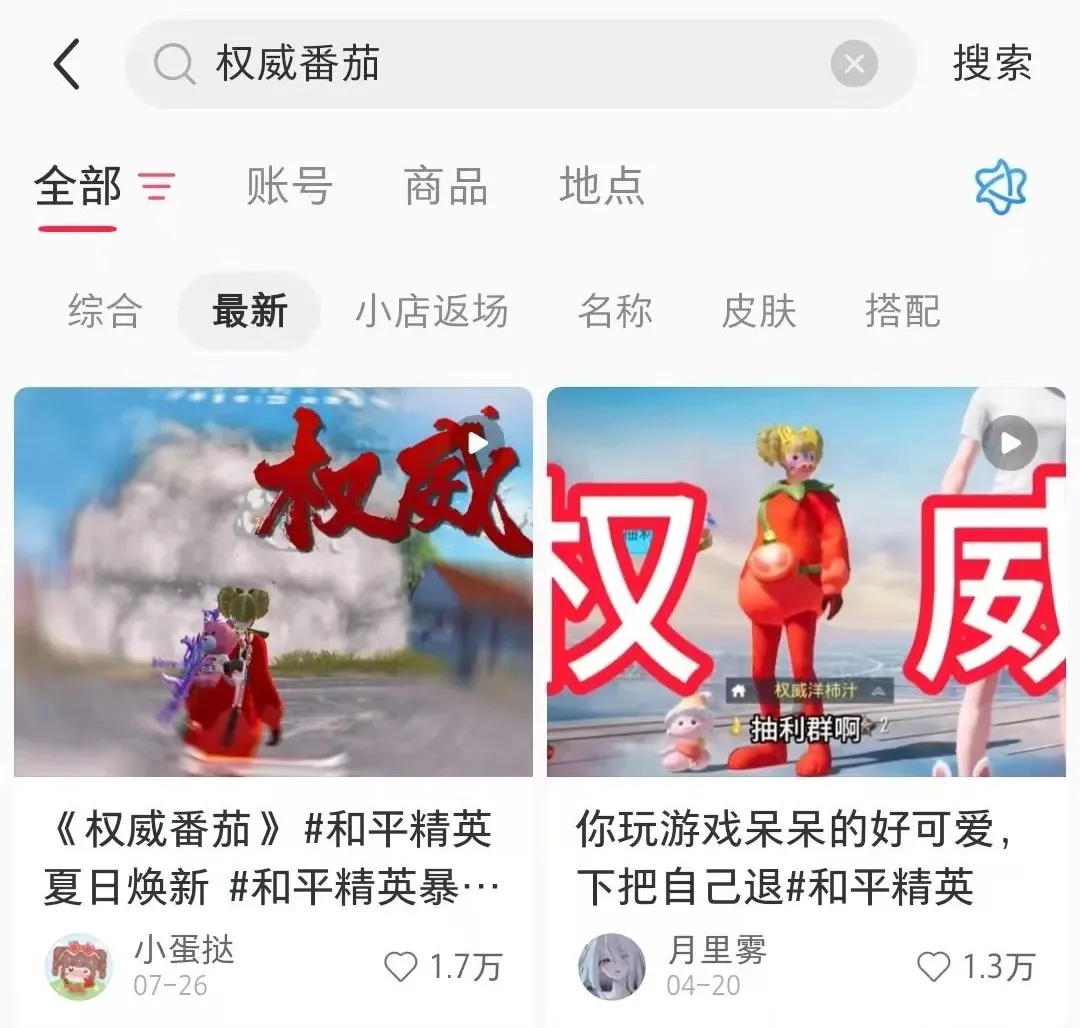Filter by the 搭配 chip
Screen dimensions: 1080x1028
(902, 311)
